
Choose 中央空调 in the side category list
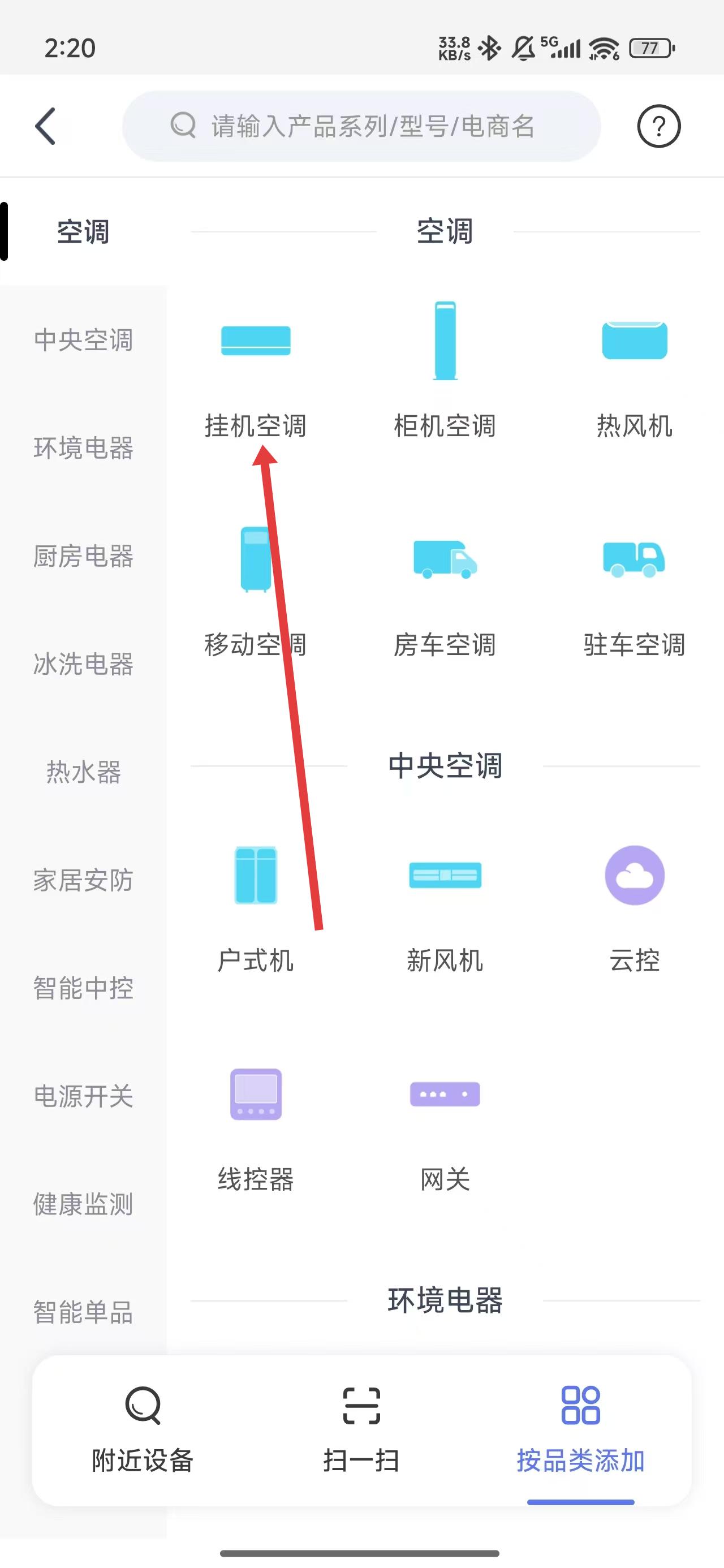pos(83,339)
